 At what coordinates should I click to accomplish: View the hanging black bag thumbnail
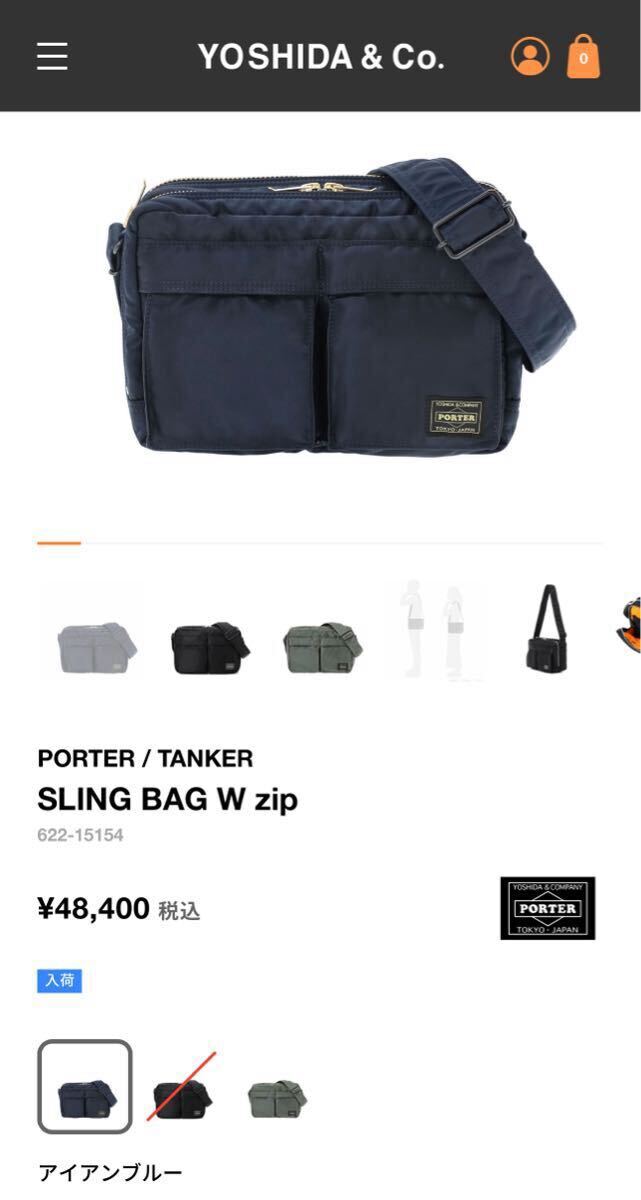547,631
